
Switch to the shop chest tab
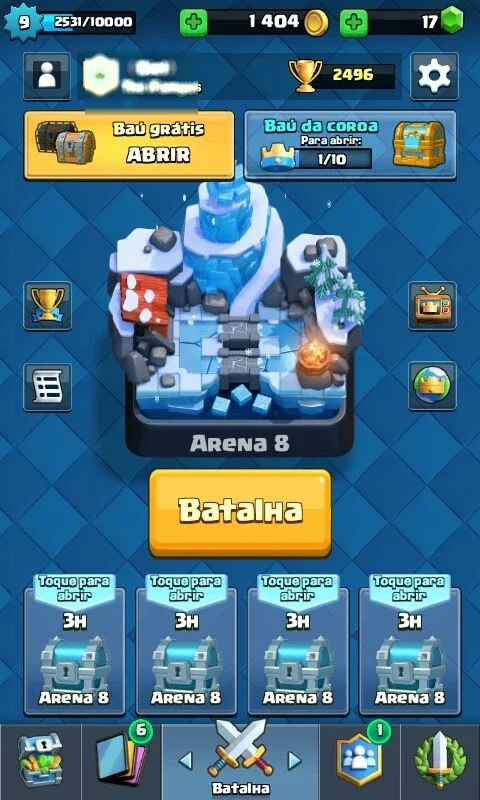(x=40, y=762)
